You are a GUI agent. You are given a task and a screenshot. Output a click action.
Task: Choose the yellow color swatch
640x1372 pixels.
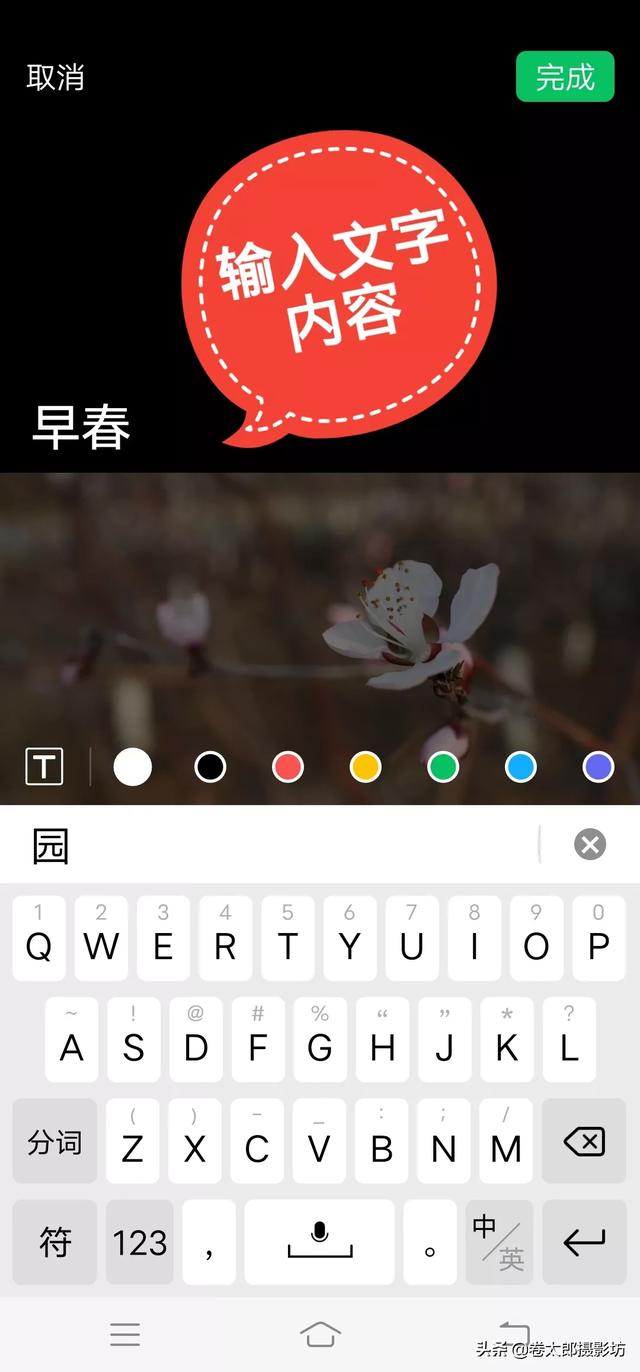tap(365, 767)
